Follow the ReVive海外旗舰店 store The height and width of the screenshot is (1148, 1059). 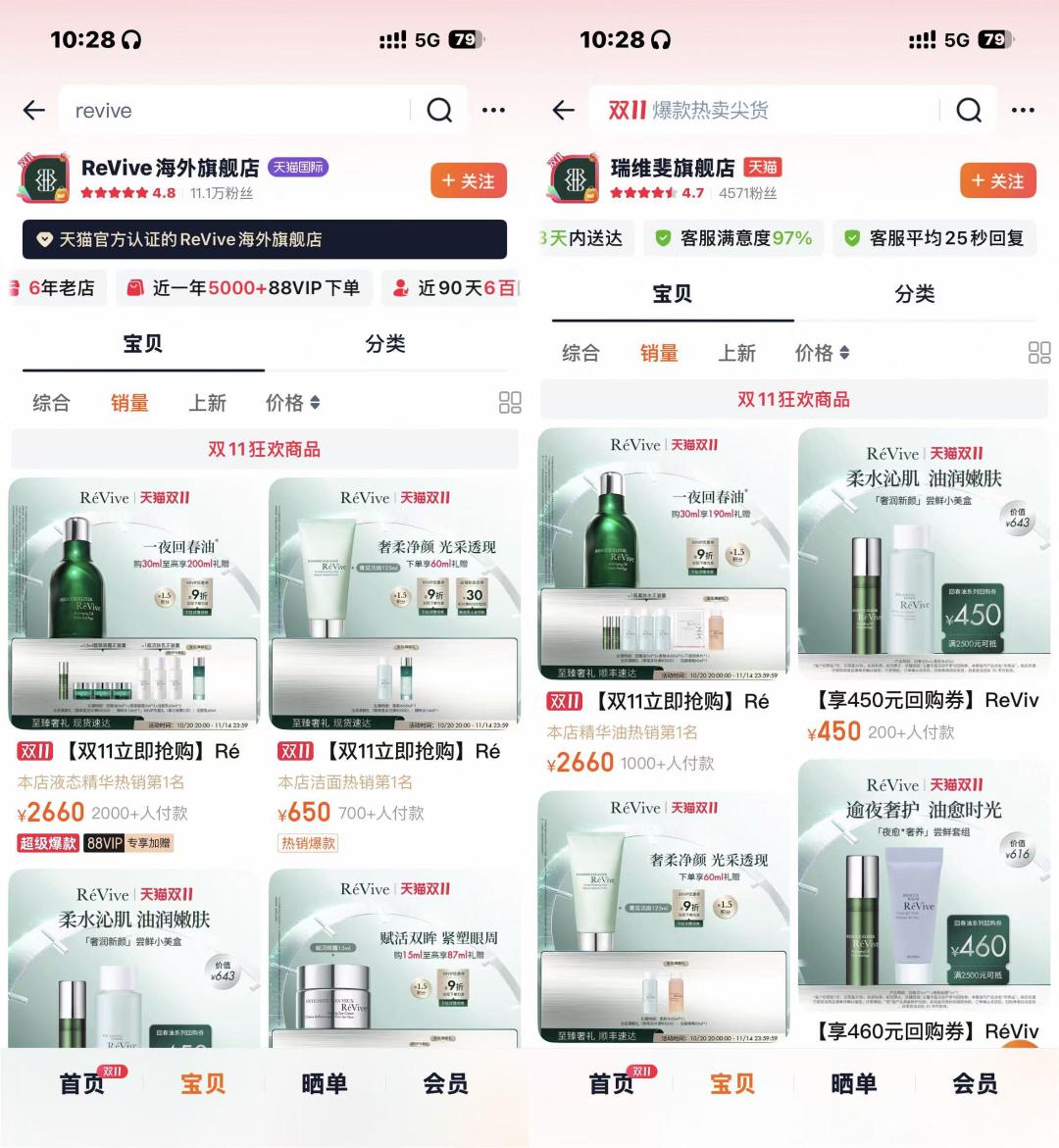(x=468, y=180)
